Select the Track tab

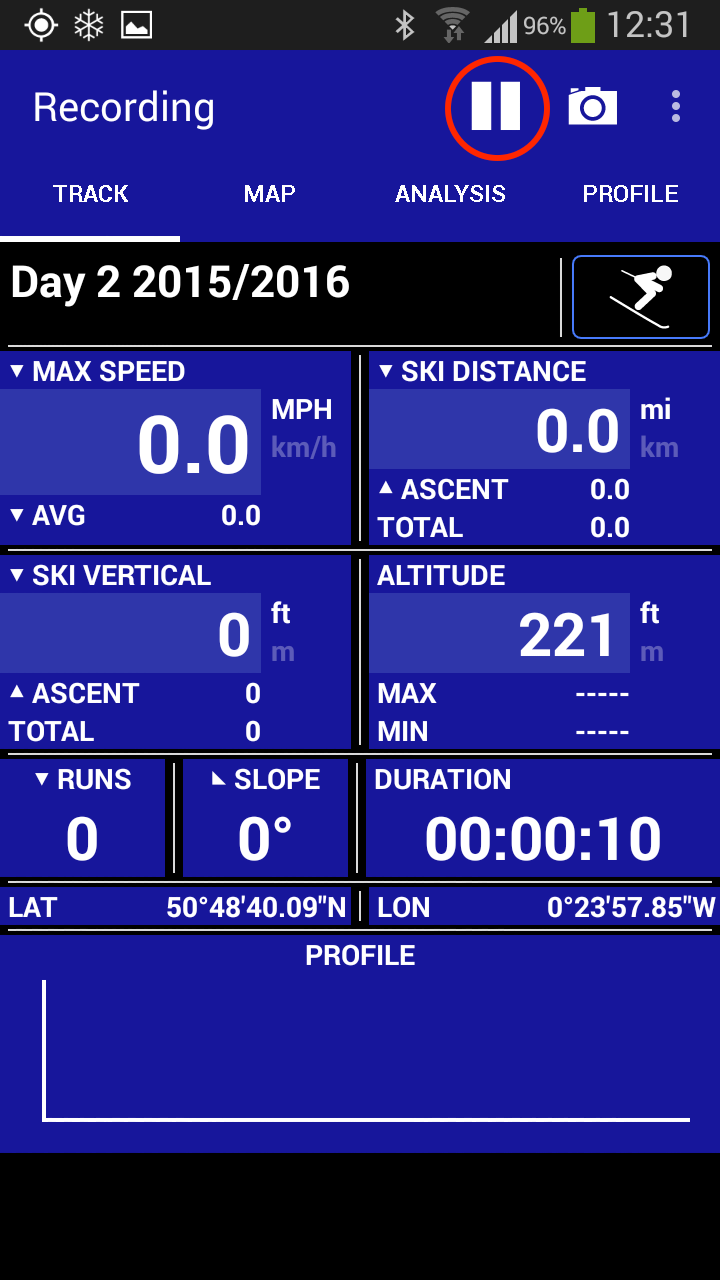pos(91,194)
